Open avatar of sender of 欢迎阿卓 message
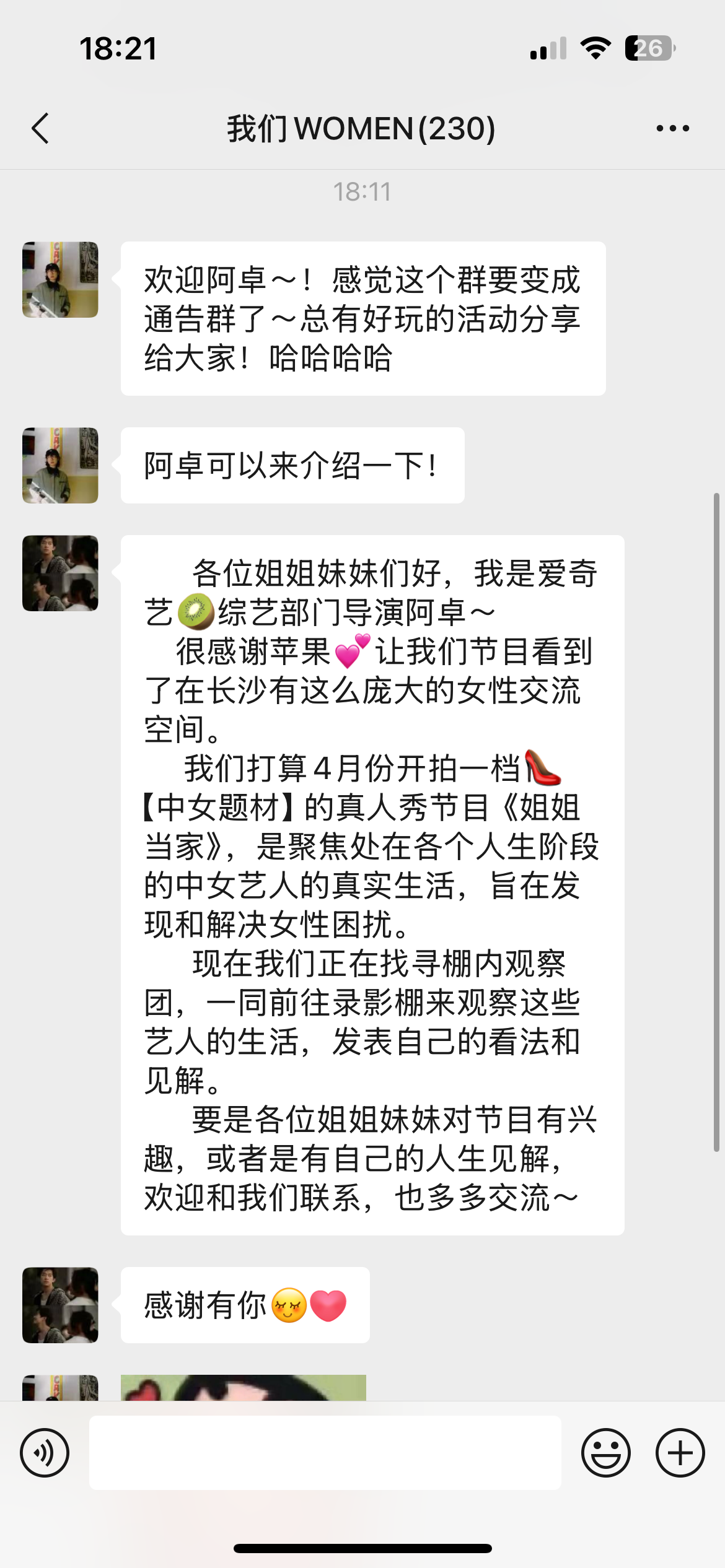 click(x=60, y=279)
